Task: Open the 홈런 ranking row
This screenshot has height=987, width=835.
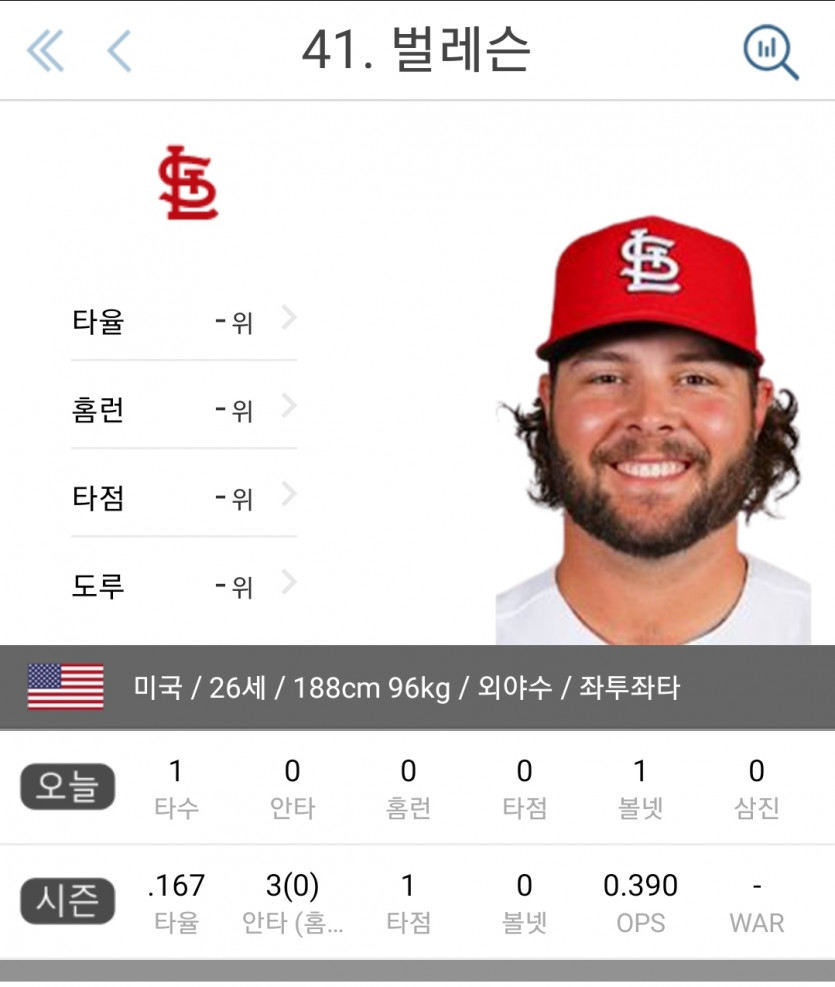Action: tap(184, 409)
